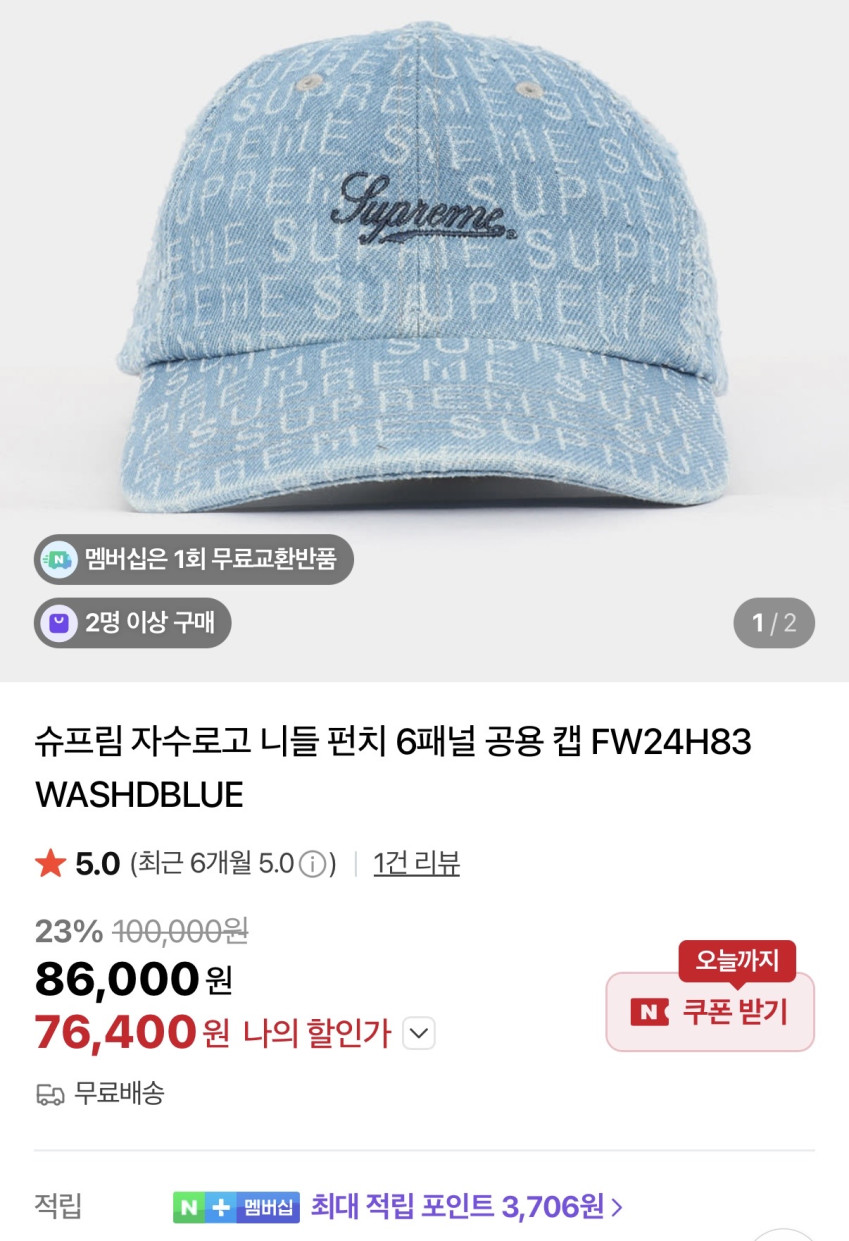849x1241 pixels.
Task: Open the 1건 리뷰 review link
Action: click(416, 863)
